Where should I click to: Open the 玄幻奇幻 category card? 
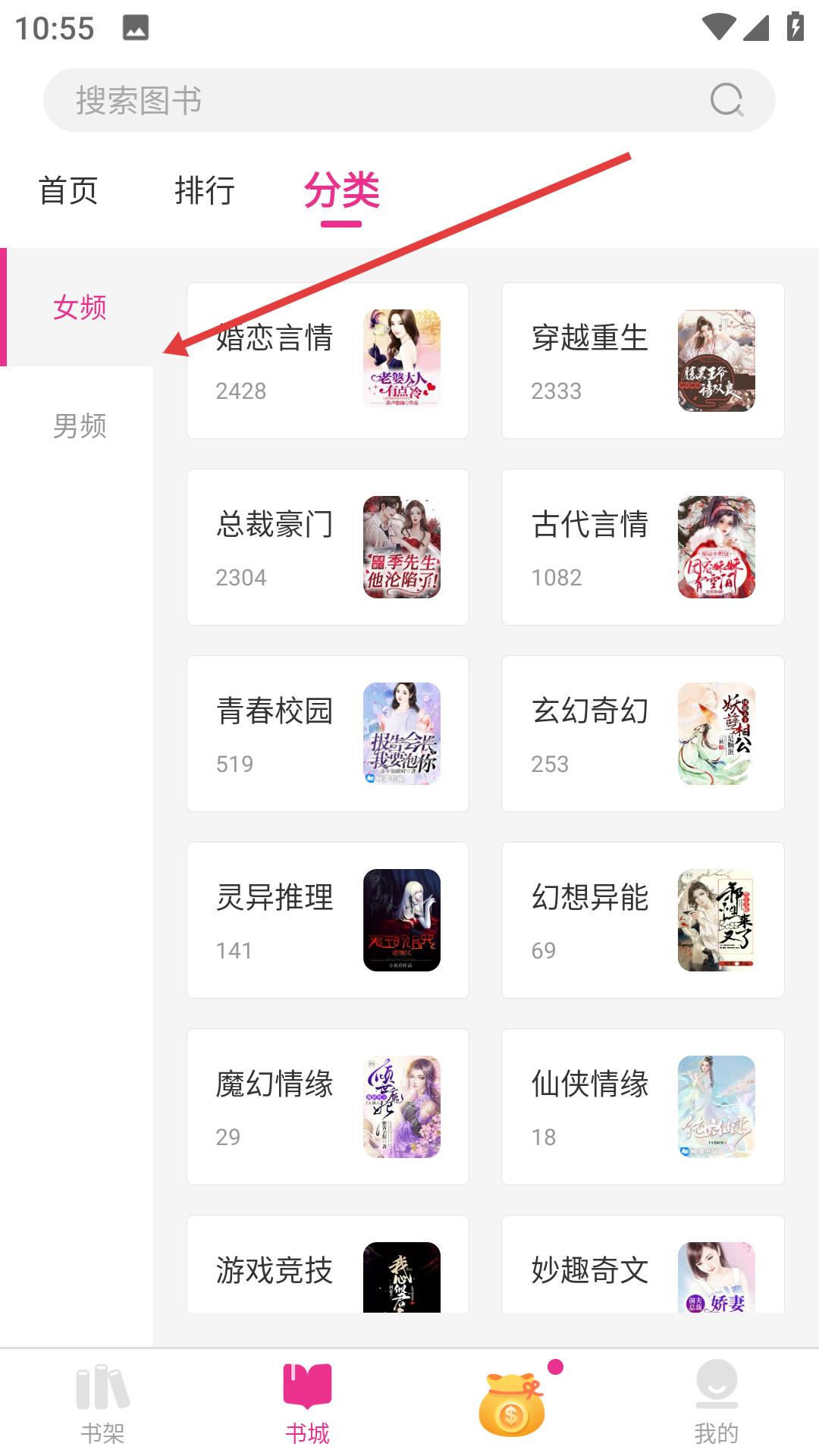[642, 733]
